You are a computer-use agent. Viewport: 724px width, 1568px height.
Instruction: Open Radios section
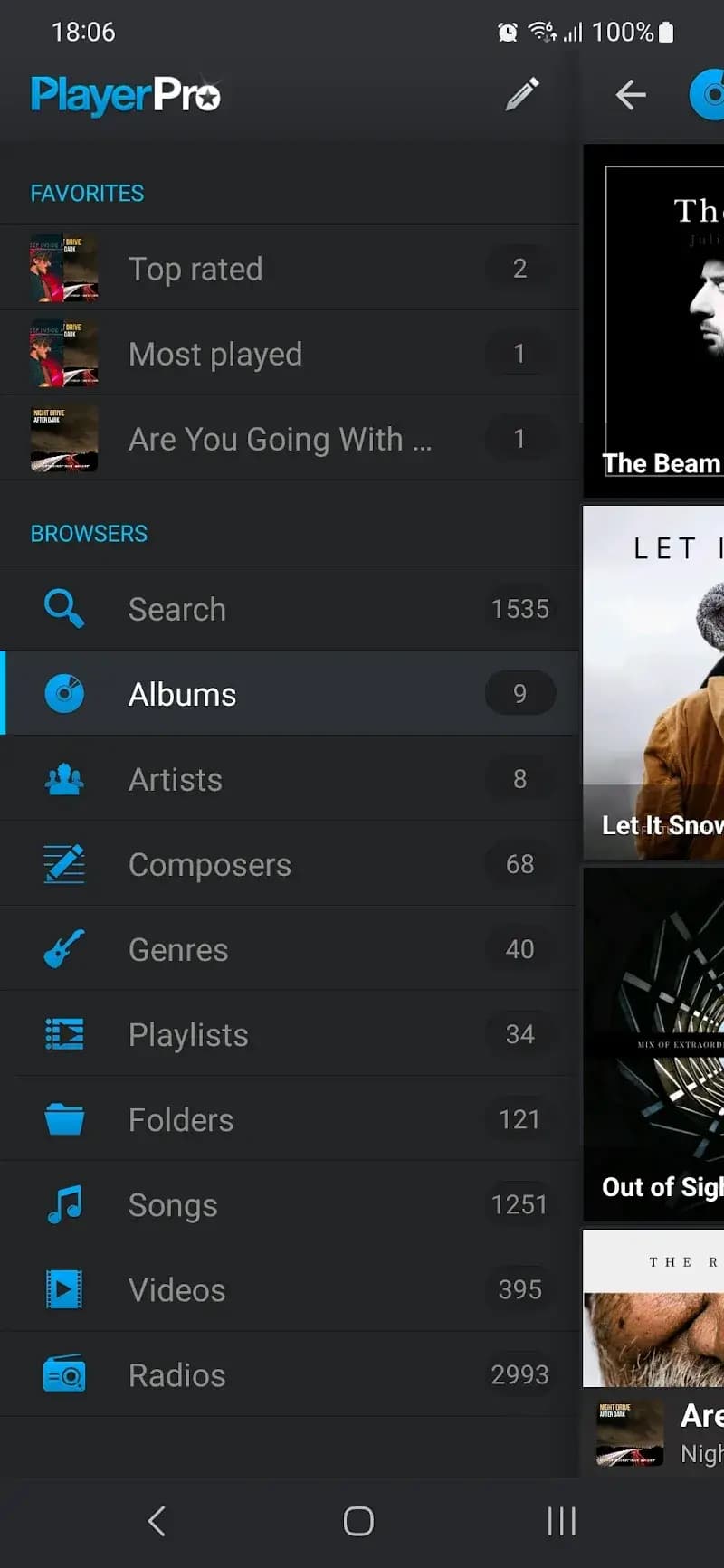pyautogui.click(x=290, y=1374)
